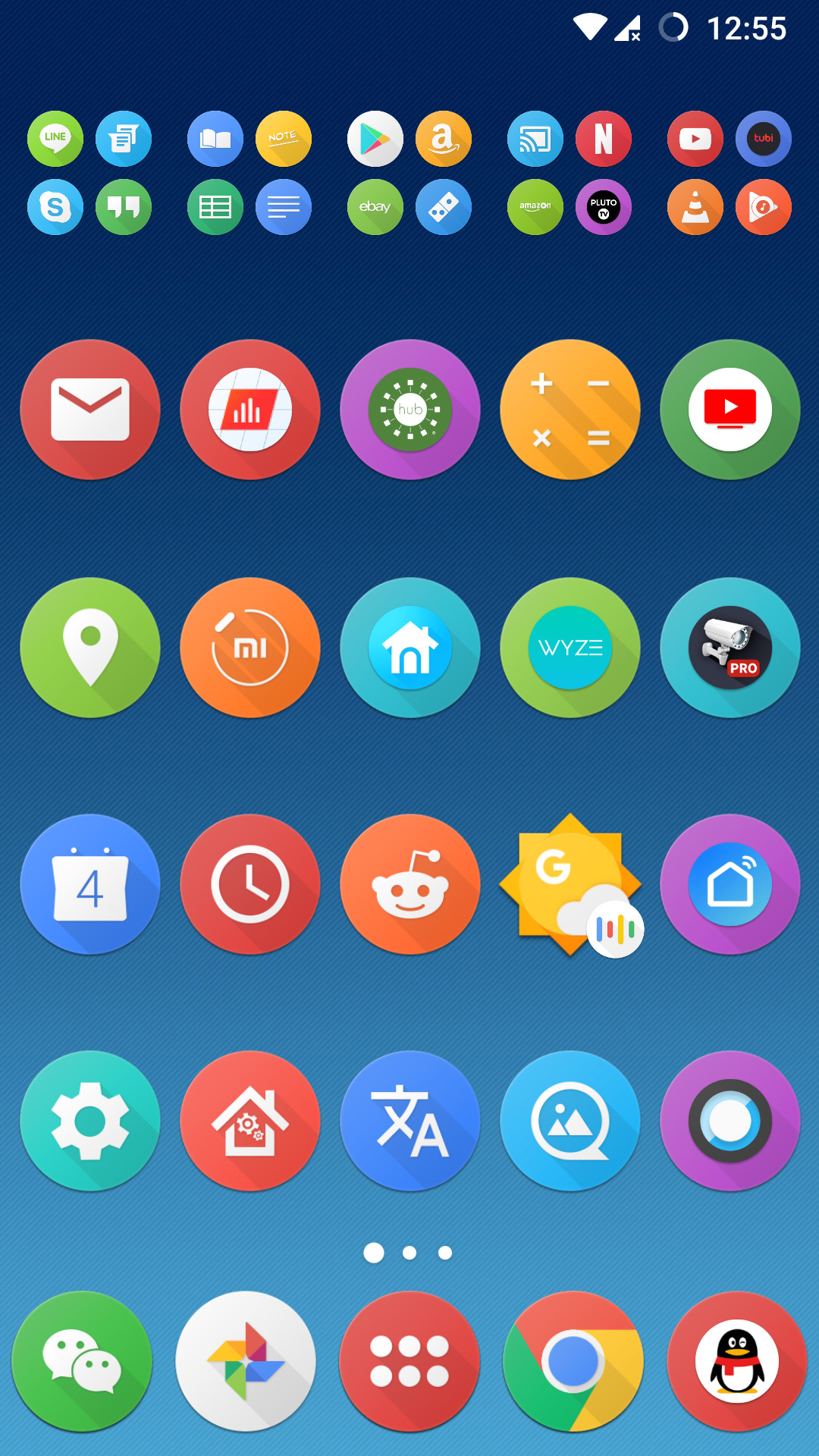
Task: Open the red mail app
Action: coord(90,409)
